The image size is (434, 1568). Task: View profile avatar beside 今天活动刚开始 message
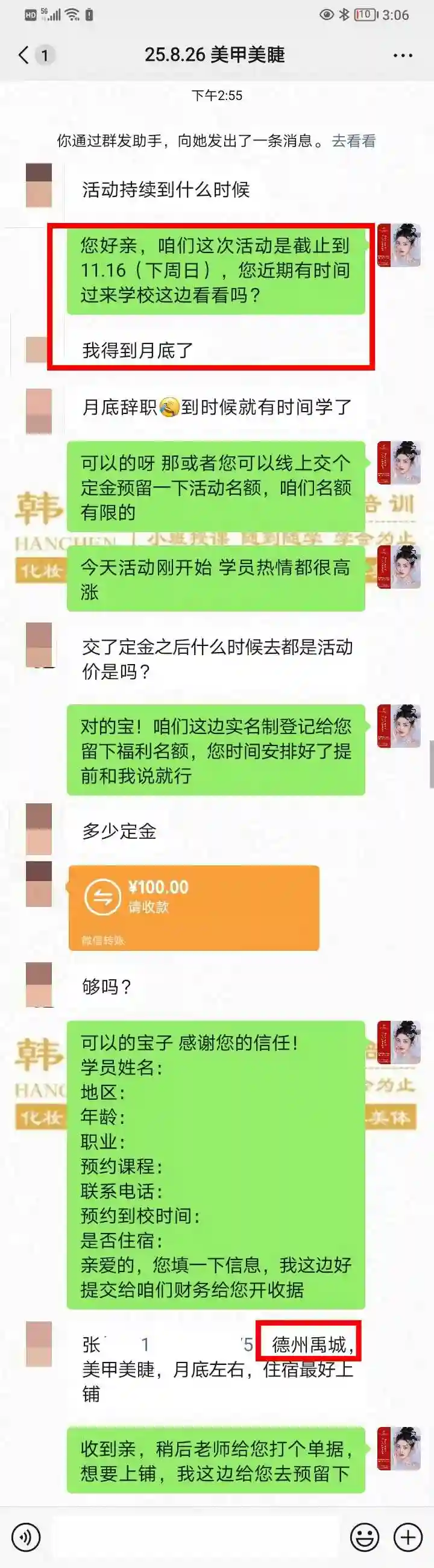[x=398, y=567]
